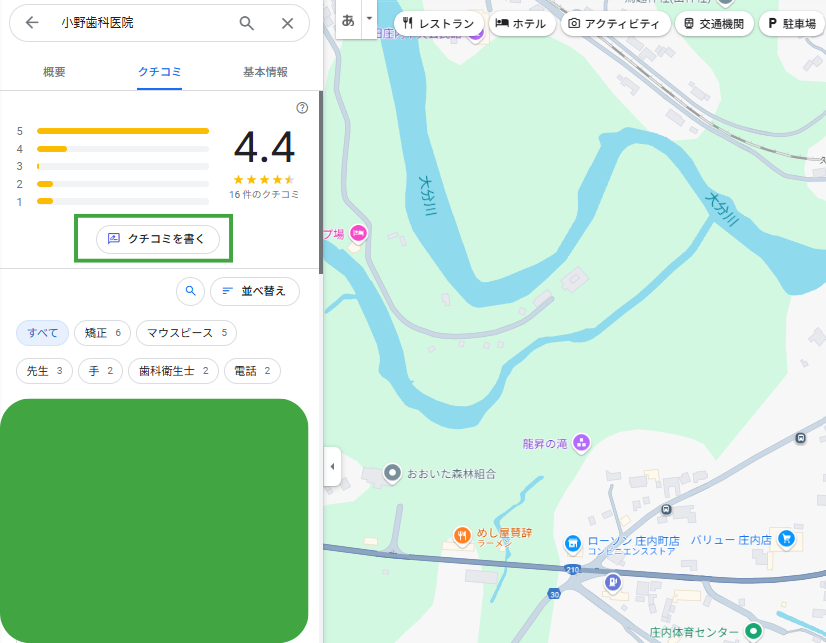Filter reviews by 先生 chip
Image resolution: width=826 pixels, height=643 pixels.
coord(45,371)
